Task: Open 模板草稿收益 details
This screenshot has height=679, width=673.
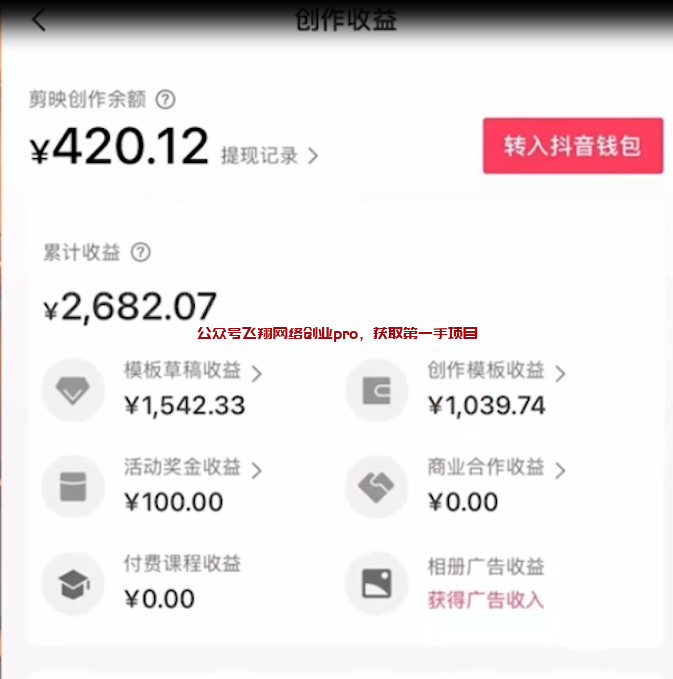Action: pos(192,372)
